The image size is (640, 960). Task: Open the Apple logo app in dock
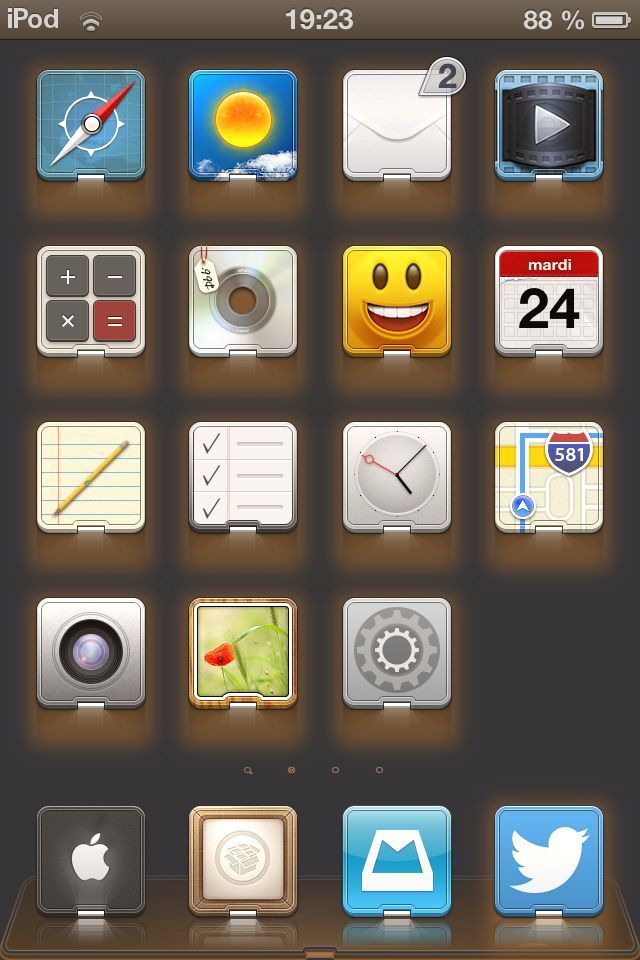91,861
